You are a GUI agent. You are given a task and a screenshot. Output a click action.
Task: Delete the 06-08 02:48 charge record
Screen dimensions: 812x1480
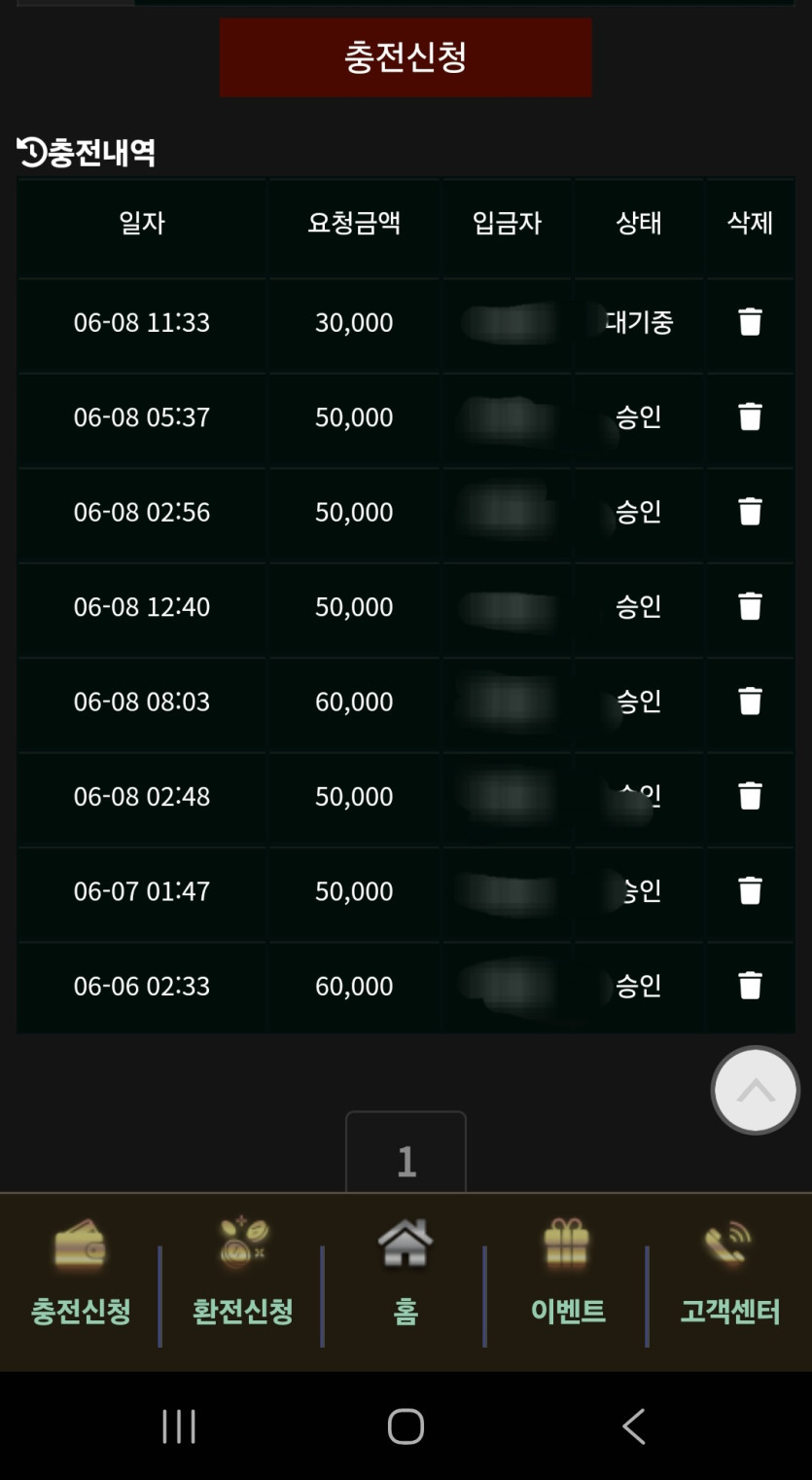750,796
